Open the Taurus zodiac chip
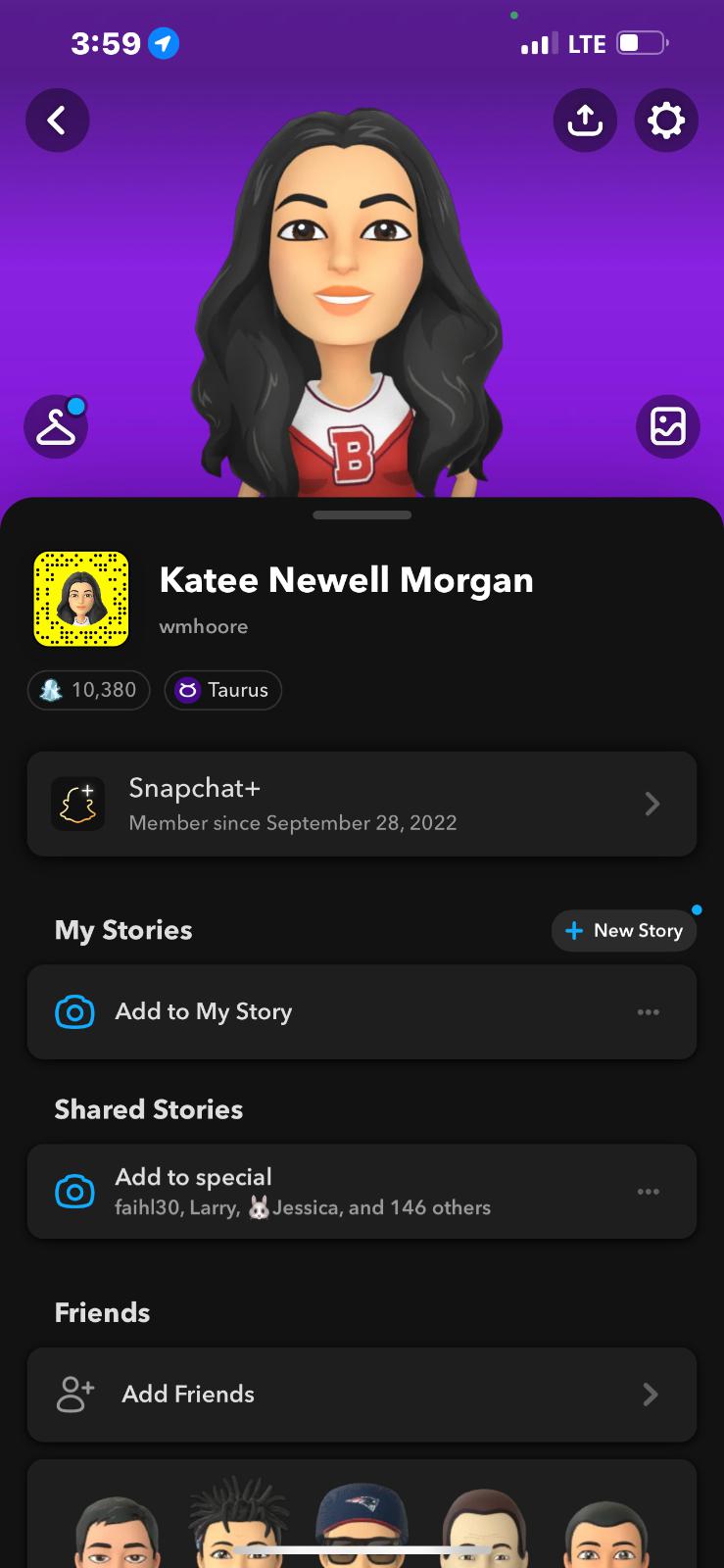The height and width of the screenshot is (1568, 724). (x=222, y=690)
